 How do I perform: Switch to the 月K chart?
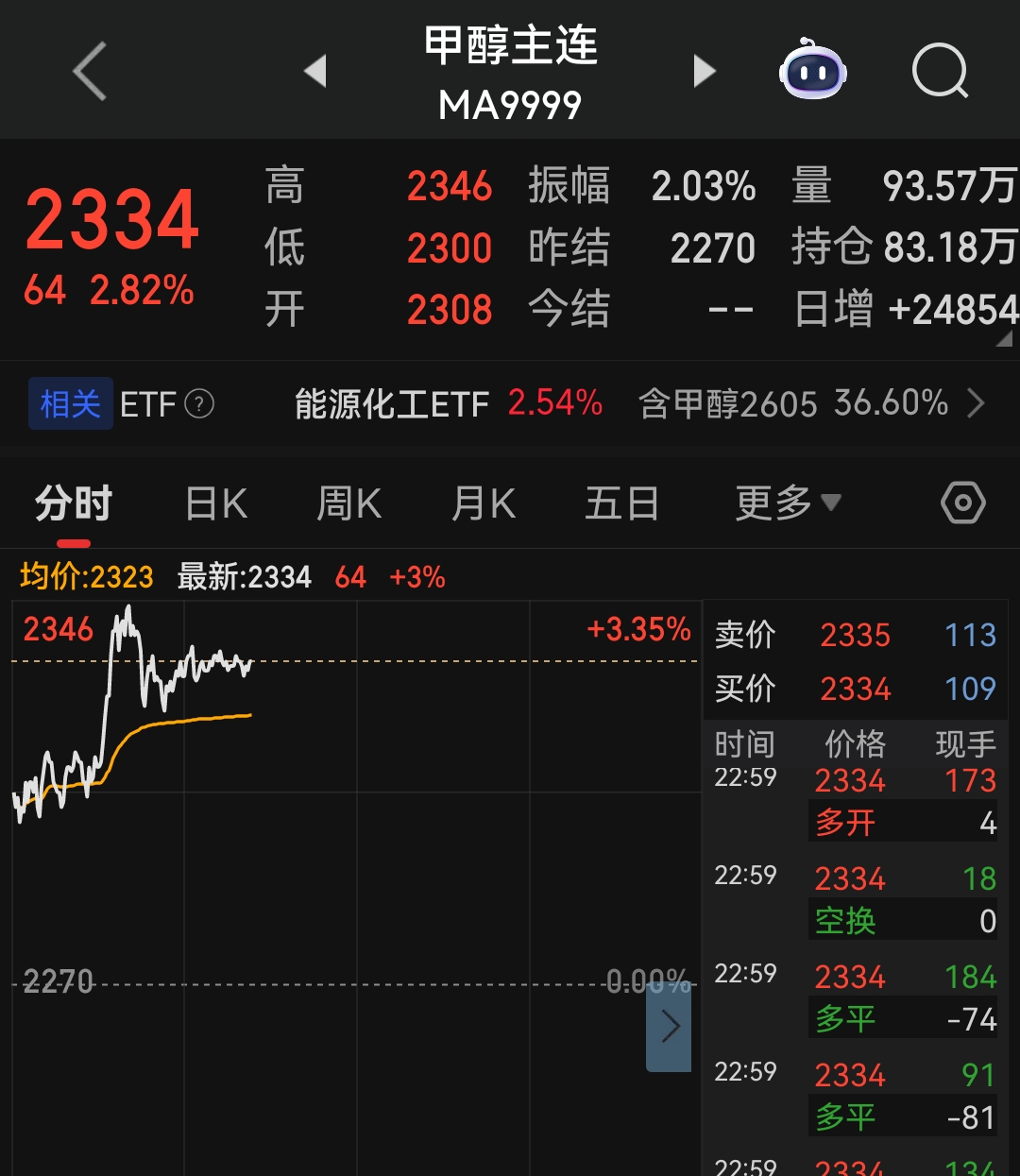click(484, 503)
